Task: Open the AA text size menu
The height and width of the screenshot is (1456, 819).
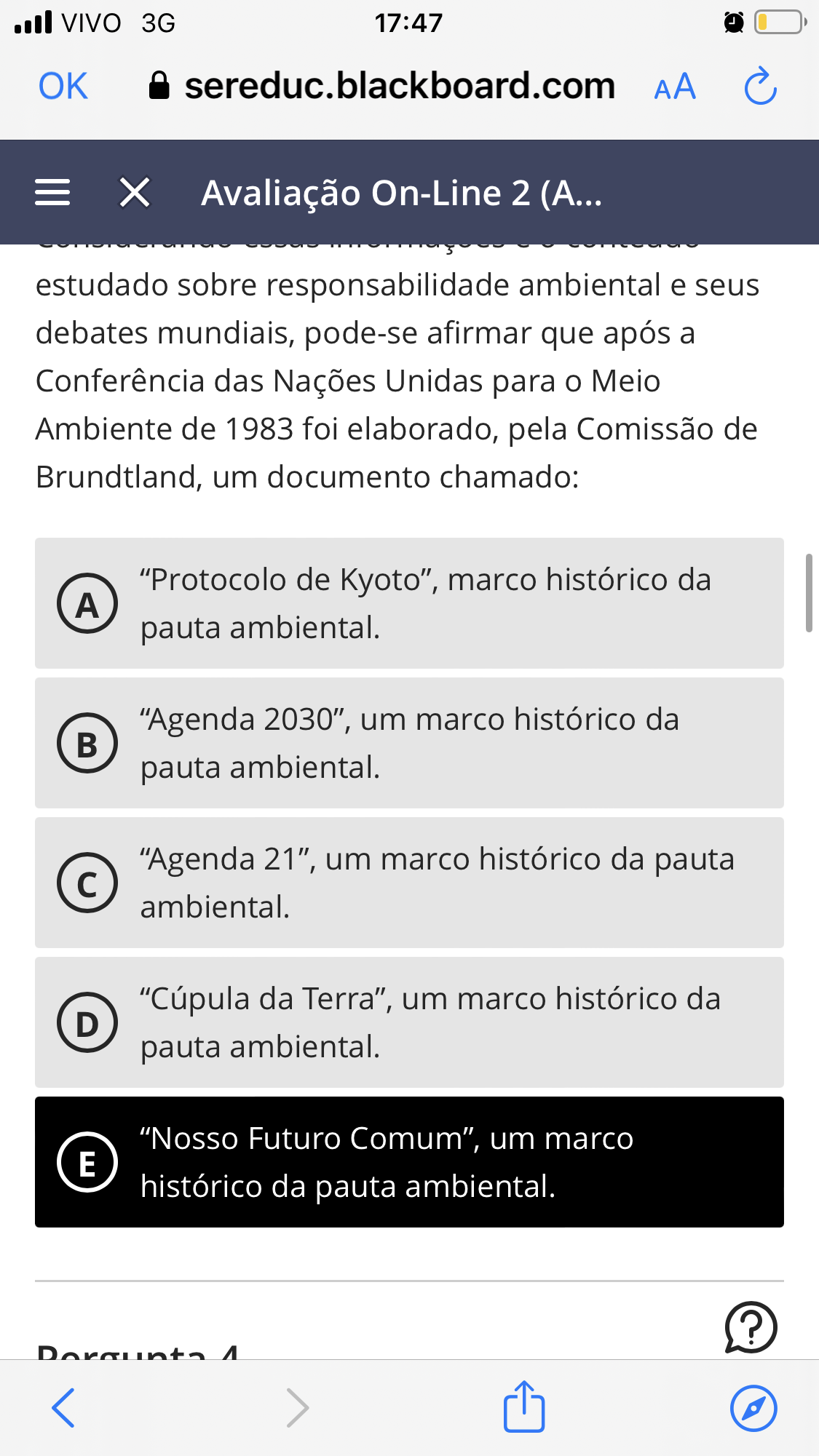Action: pyautogui.click(x=675, y=87)
